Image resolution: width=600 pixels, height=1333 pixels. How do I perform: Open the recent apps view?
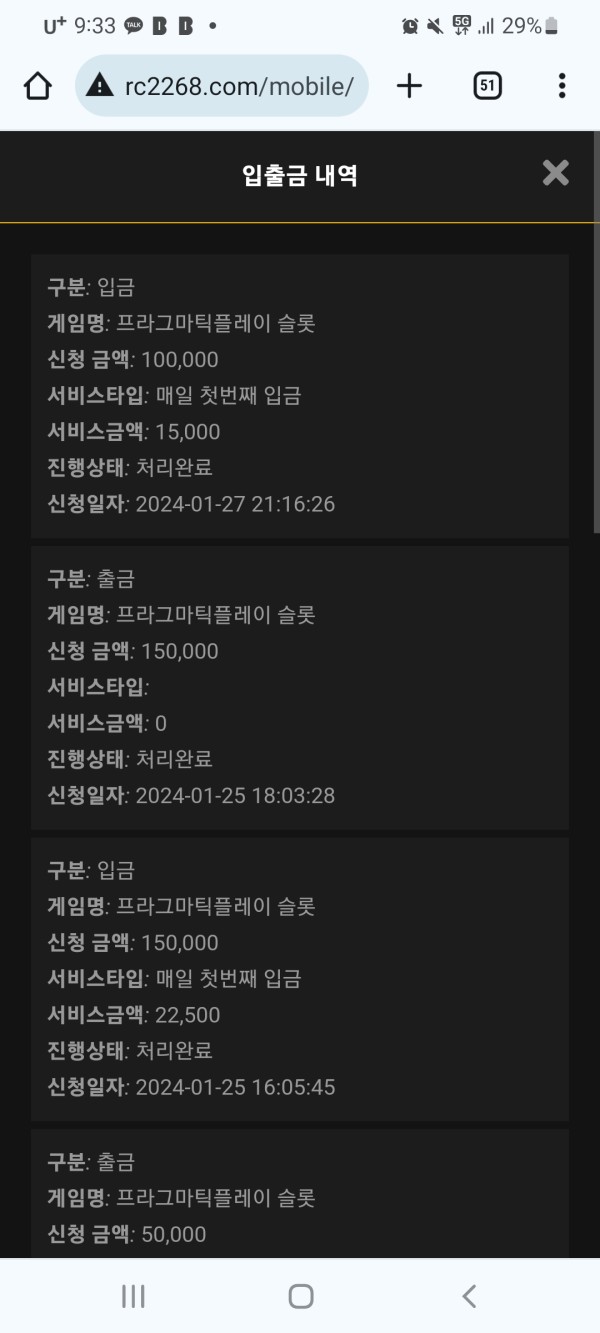pos(133,1296)
